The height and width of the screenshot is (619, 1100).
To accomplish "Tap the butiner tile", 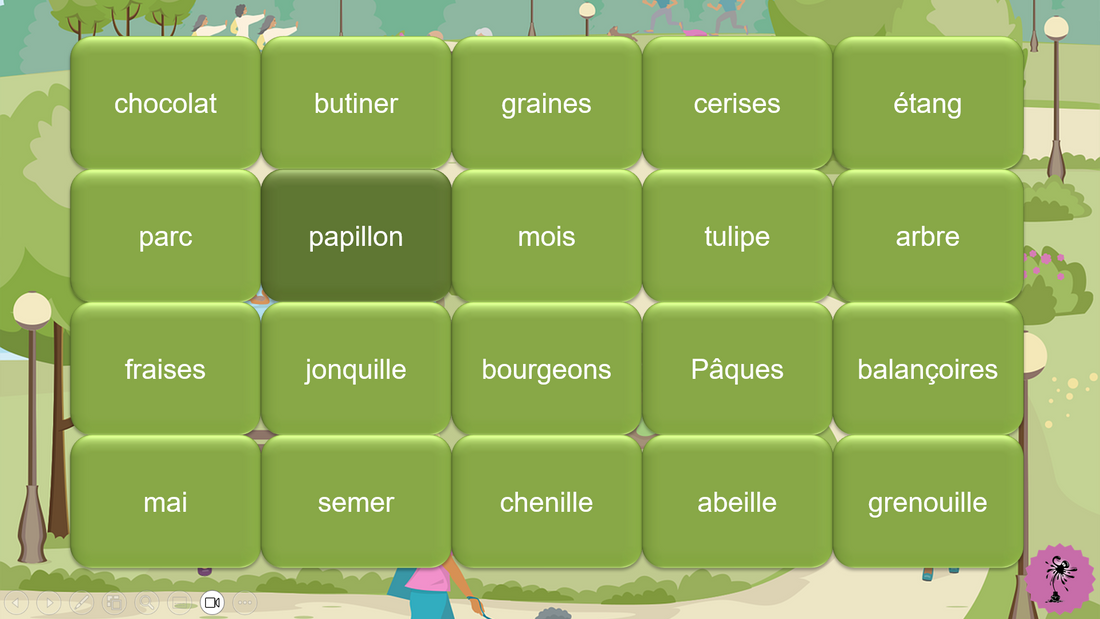I will tap(356, 103).
